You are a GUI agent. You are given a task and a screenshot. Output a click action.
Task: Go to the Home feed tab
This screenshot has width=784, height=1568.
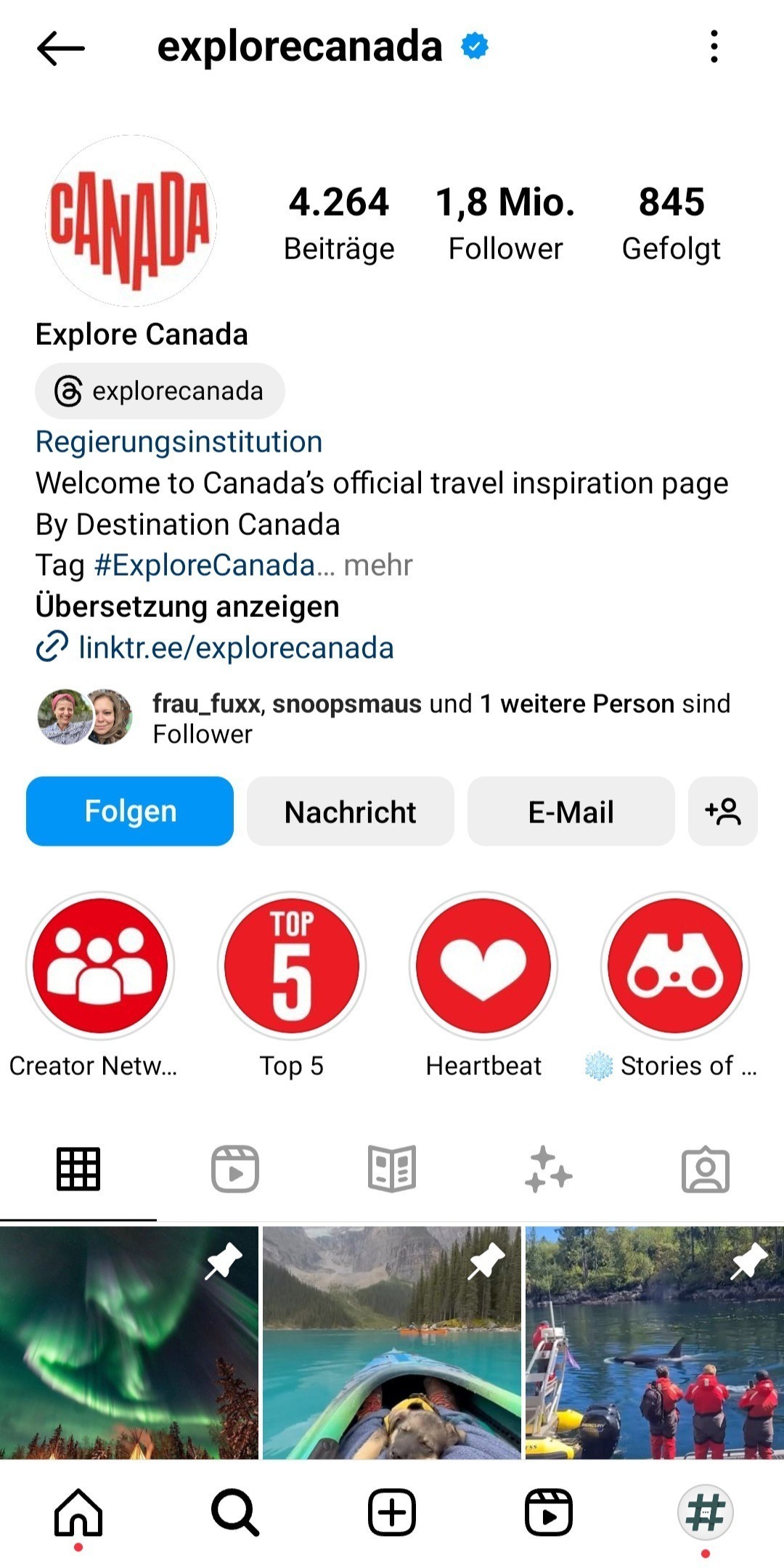[78, 1513]
